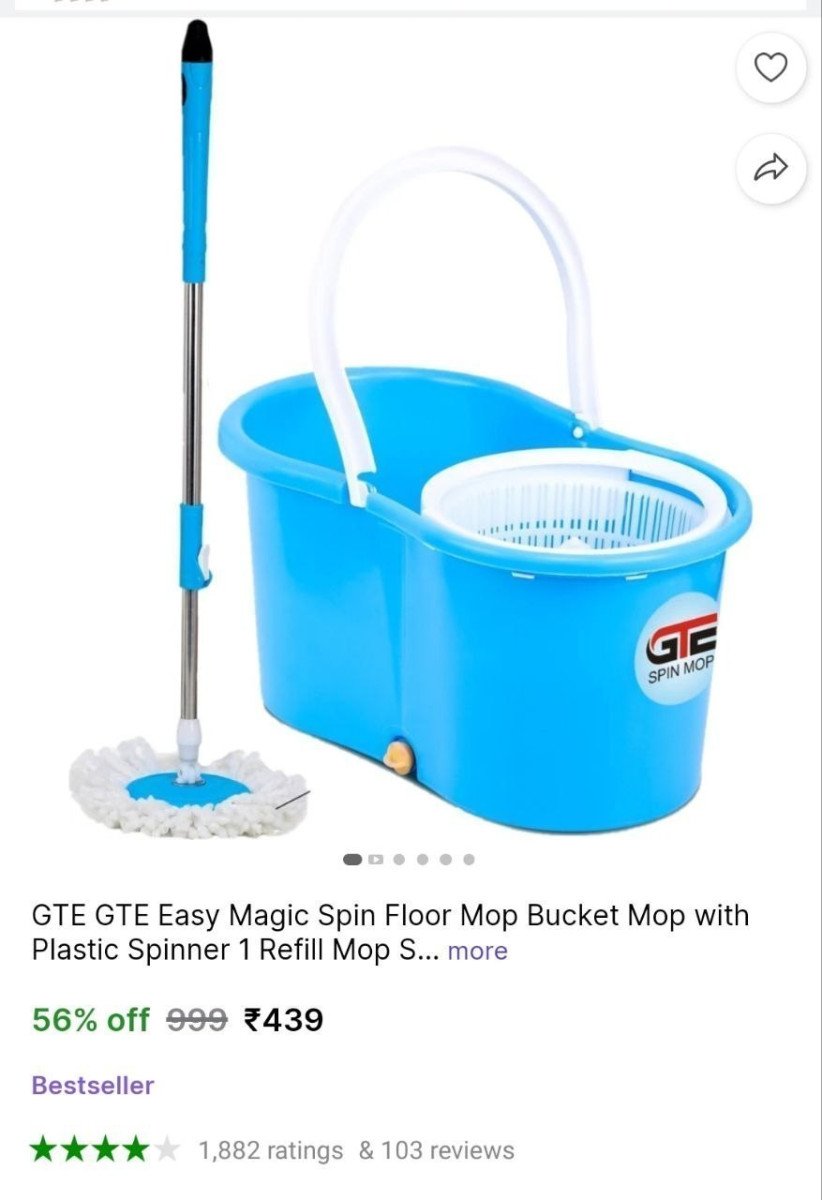Viewport: 822px width, 1200px height.
Task: Select the fourth image indicator dot
Action: [x=422, y=859]
